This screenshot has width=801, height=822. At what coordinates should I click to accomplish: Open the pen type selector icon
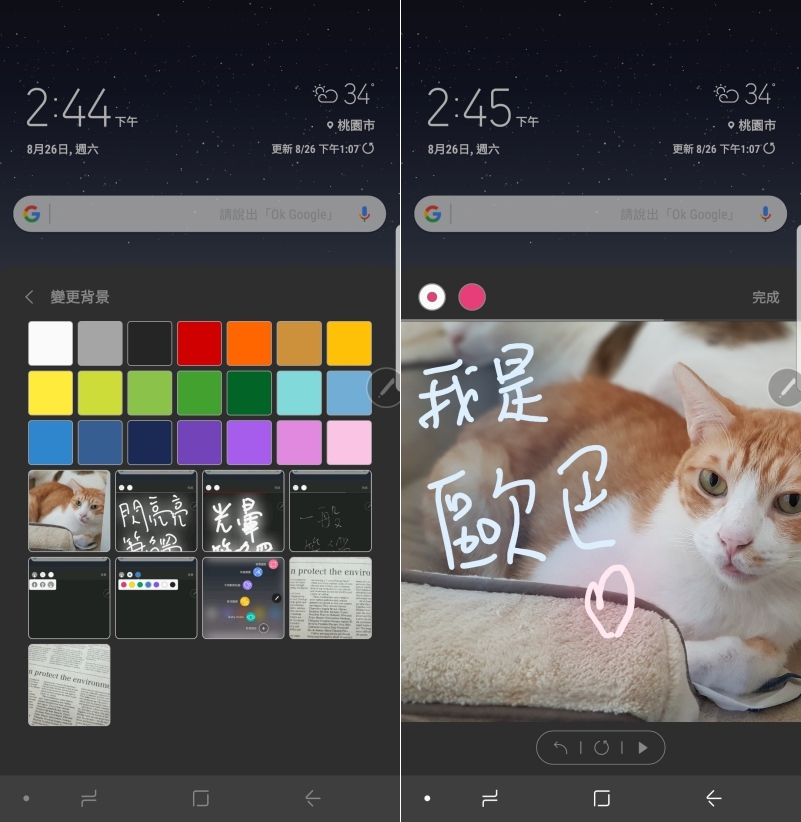point(432,297)
